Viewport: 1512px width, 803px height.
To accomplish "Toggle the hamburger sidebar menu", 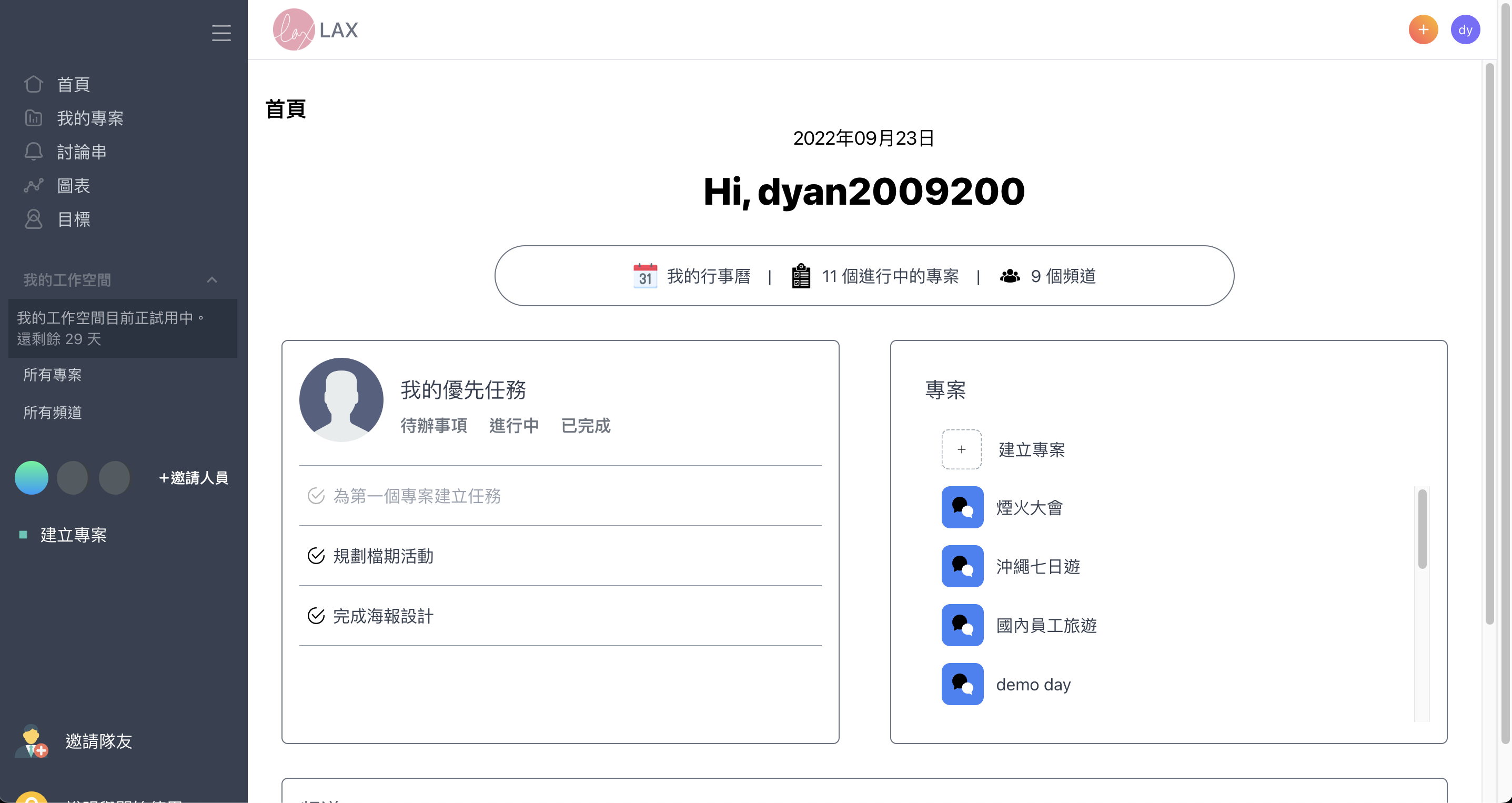I will point(220,33).
